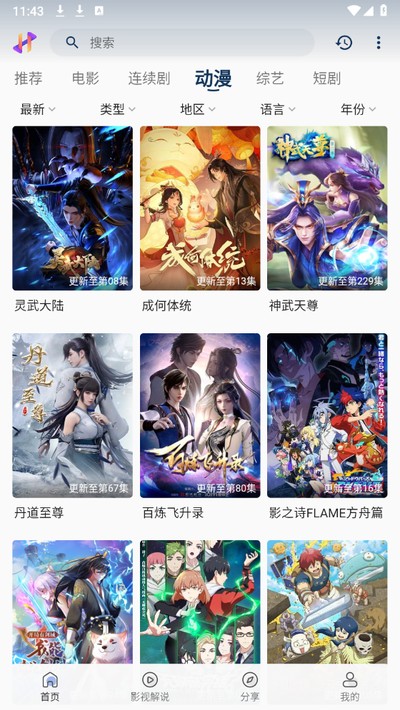
Task: Switch to the 电影 tab
Action: click(x=86, y=78)
